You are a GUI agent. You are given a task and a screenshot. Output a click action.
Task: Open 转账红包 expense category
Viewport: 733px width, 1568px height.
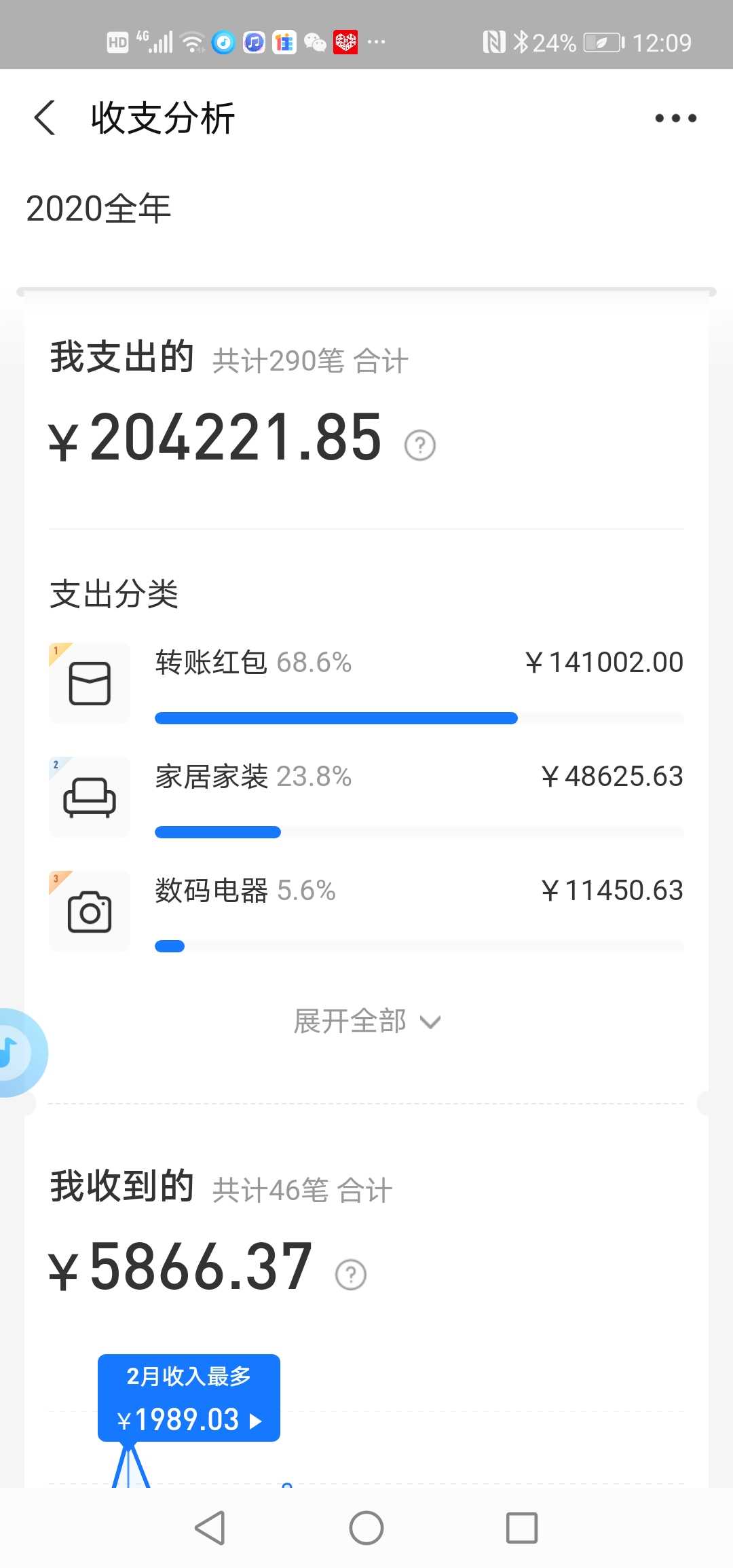tap(366, 683)
